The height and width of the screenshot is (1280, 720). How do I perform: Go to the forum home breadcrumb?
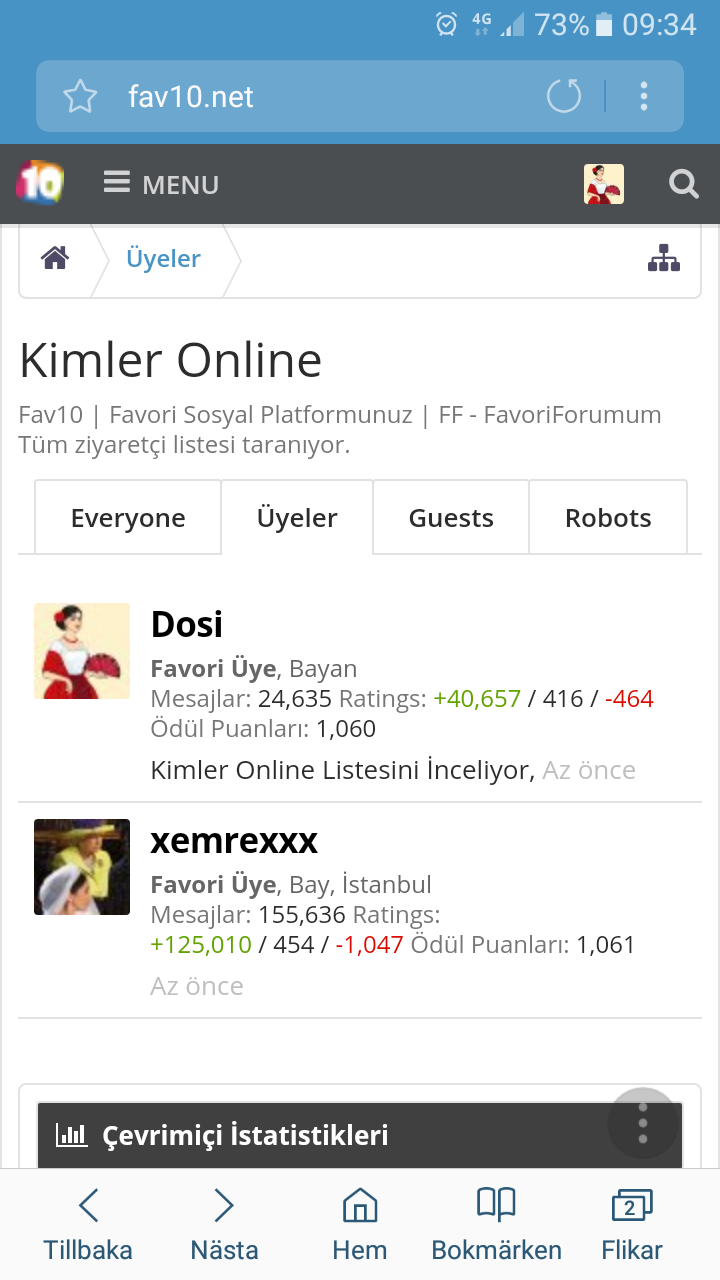point(55,259)
